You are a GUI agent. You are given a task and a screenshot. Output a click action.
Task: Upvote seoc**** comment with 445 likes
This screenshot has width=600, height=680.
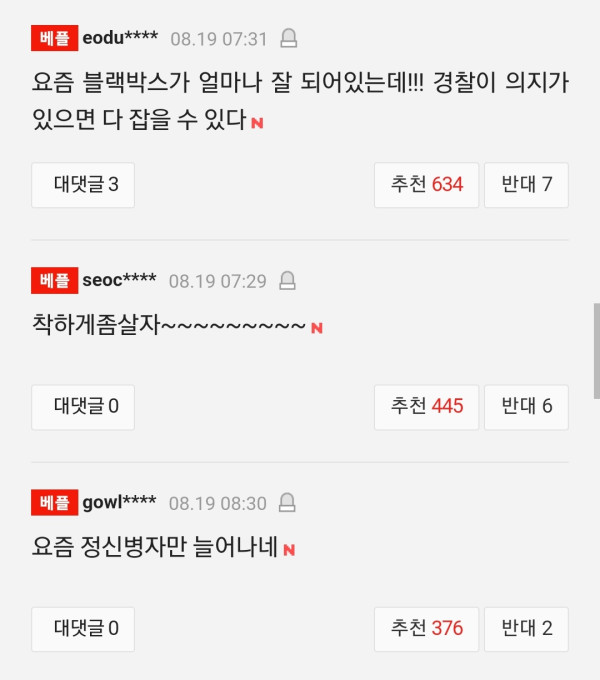point(427,407)
